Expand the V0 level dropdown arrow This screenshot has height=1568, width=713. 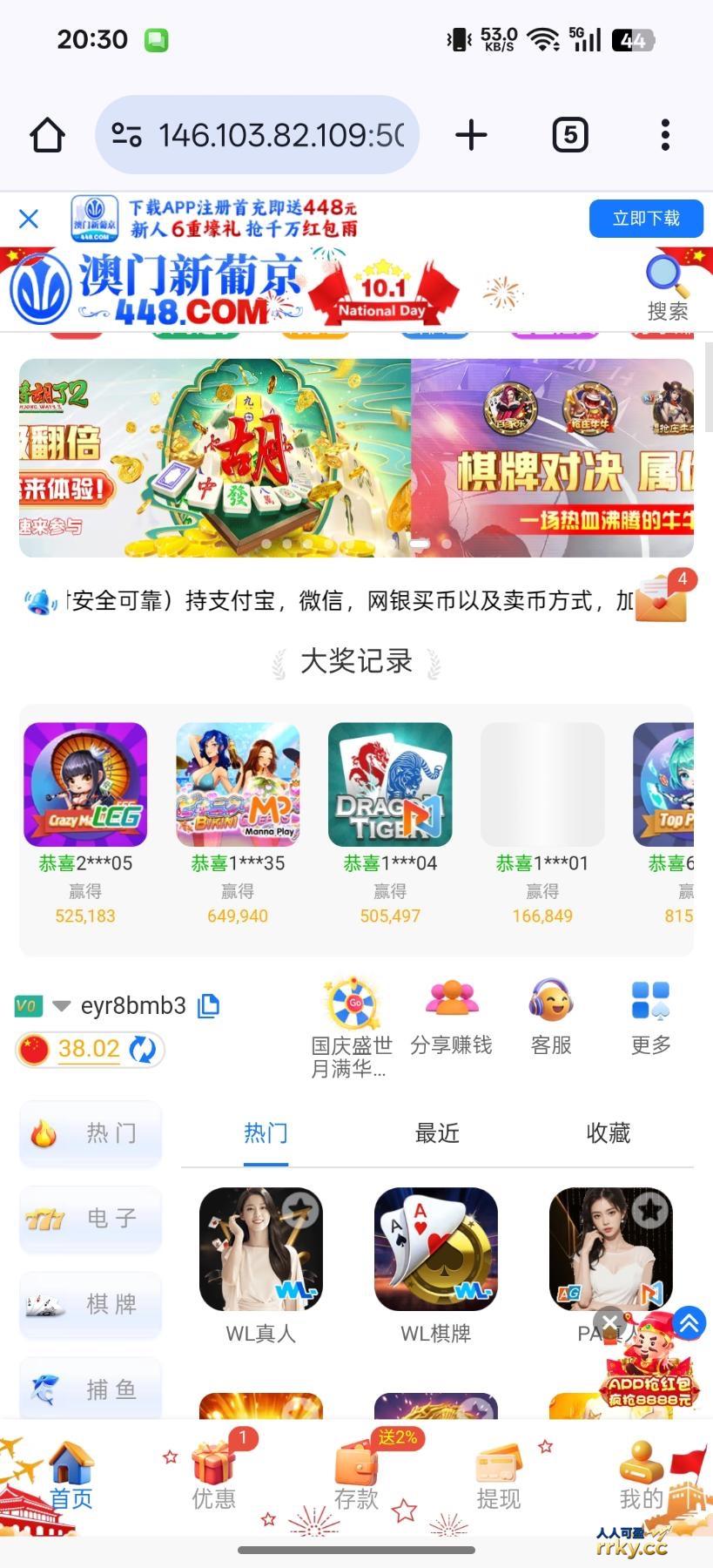click(60, 1005)
